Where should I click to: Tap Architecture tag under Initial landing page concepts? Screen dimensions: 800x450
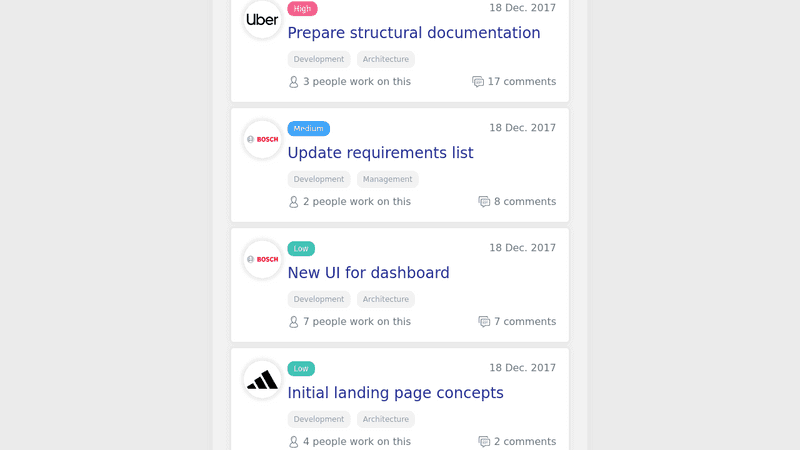coord(385,419)
